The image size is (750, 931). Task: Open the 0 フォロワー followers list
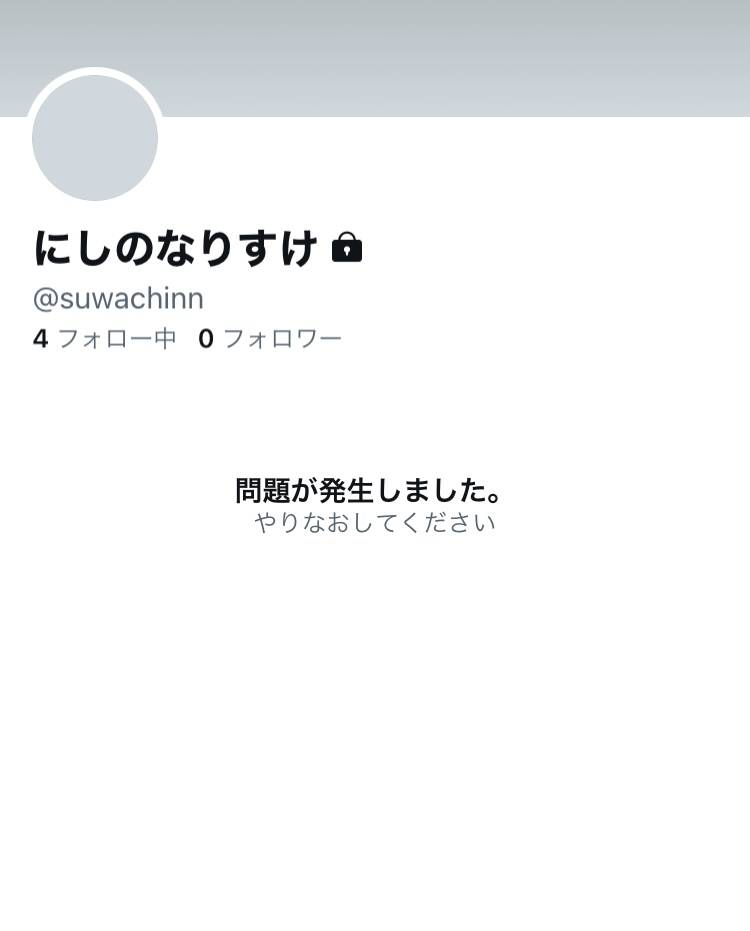[x=270, y=339]
